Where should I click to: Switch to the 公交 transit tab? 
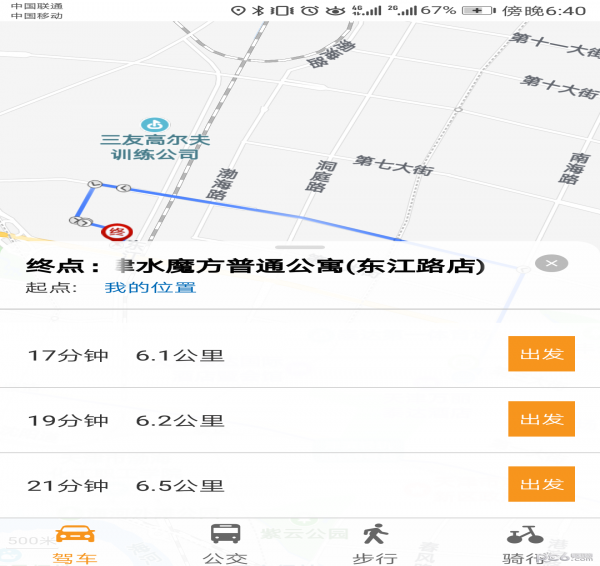[225, 543]
